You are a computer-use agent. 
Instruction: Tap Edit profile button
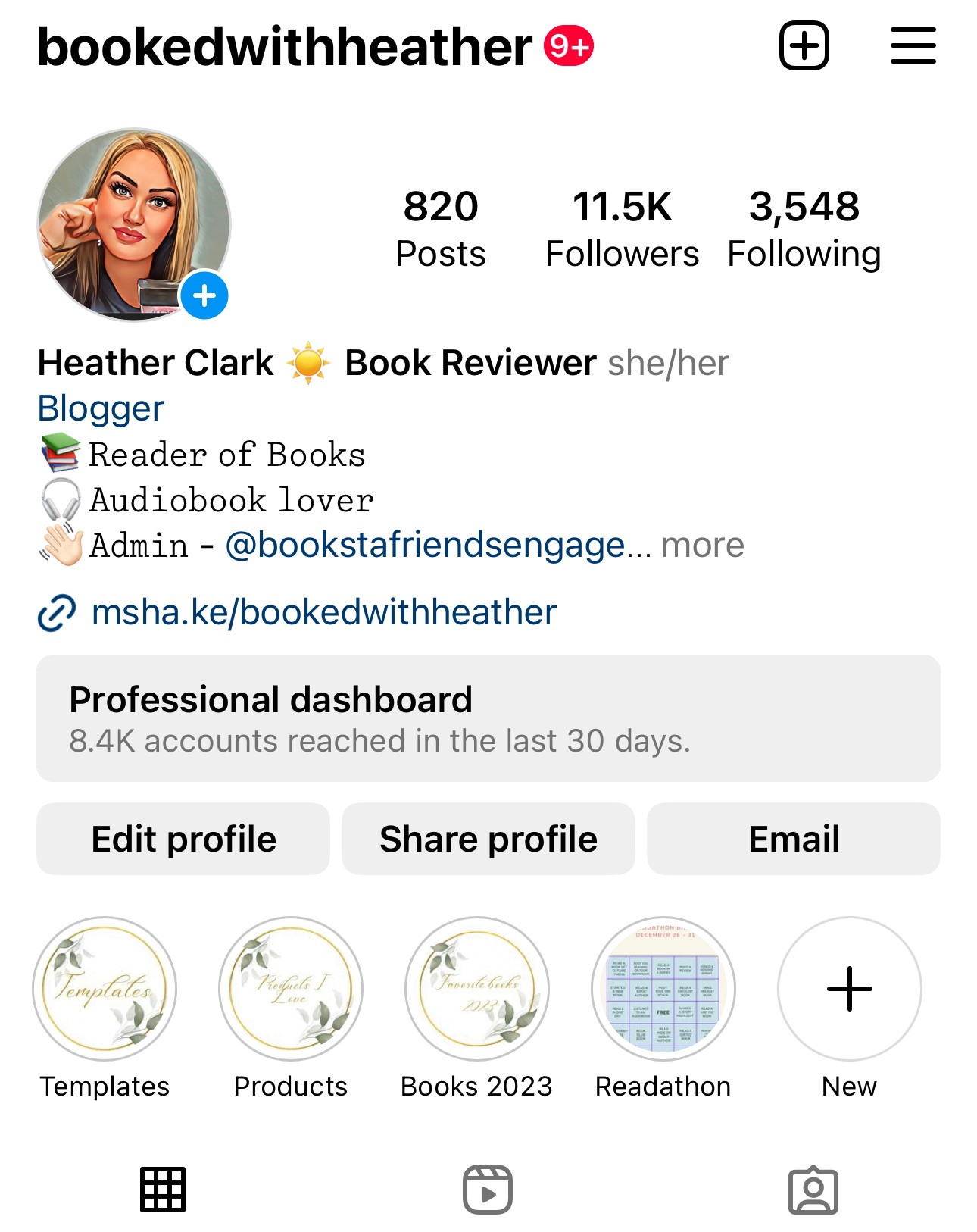click(183, 839)
